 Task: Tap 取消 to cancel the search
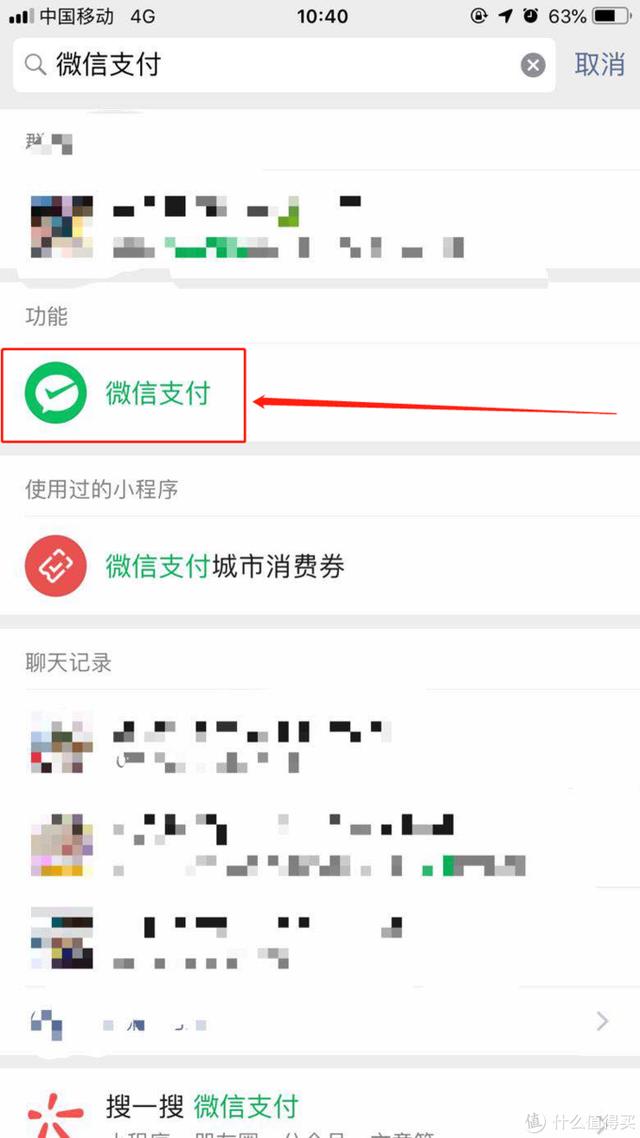[599, 65]
